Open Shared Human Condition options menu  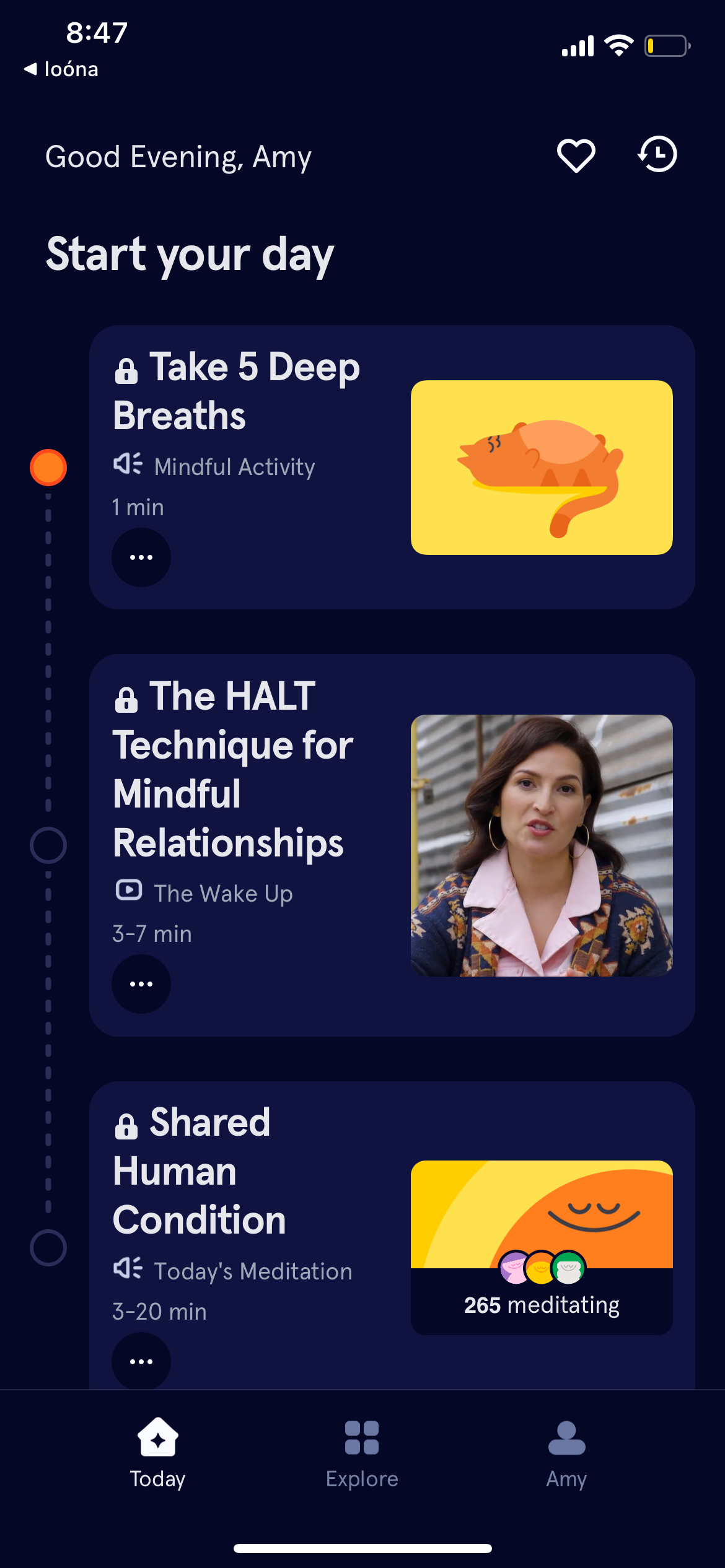click(x=141, y=1361)
